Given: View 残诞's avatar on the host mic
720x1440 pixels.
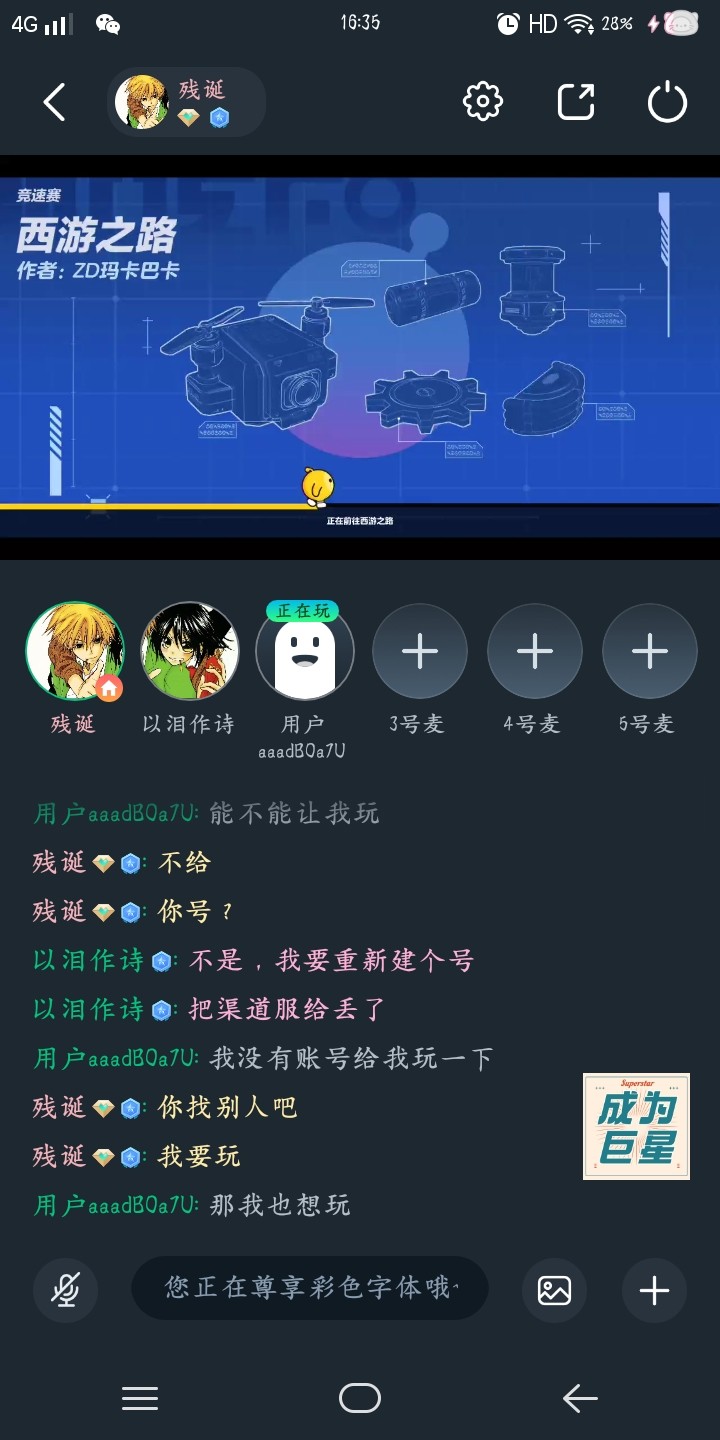Looking at the screenshot, I should tap(75, 651).
